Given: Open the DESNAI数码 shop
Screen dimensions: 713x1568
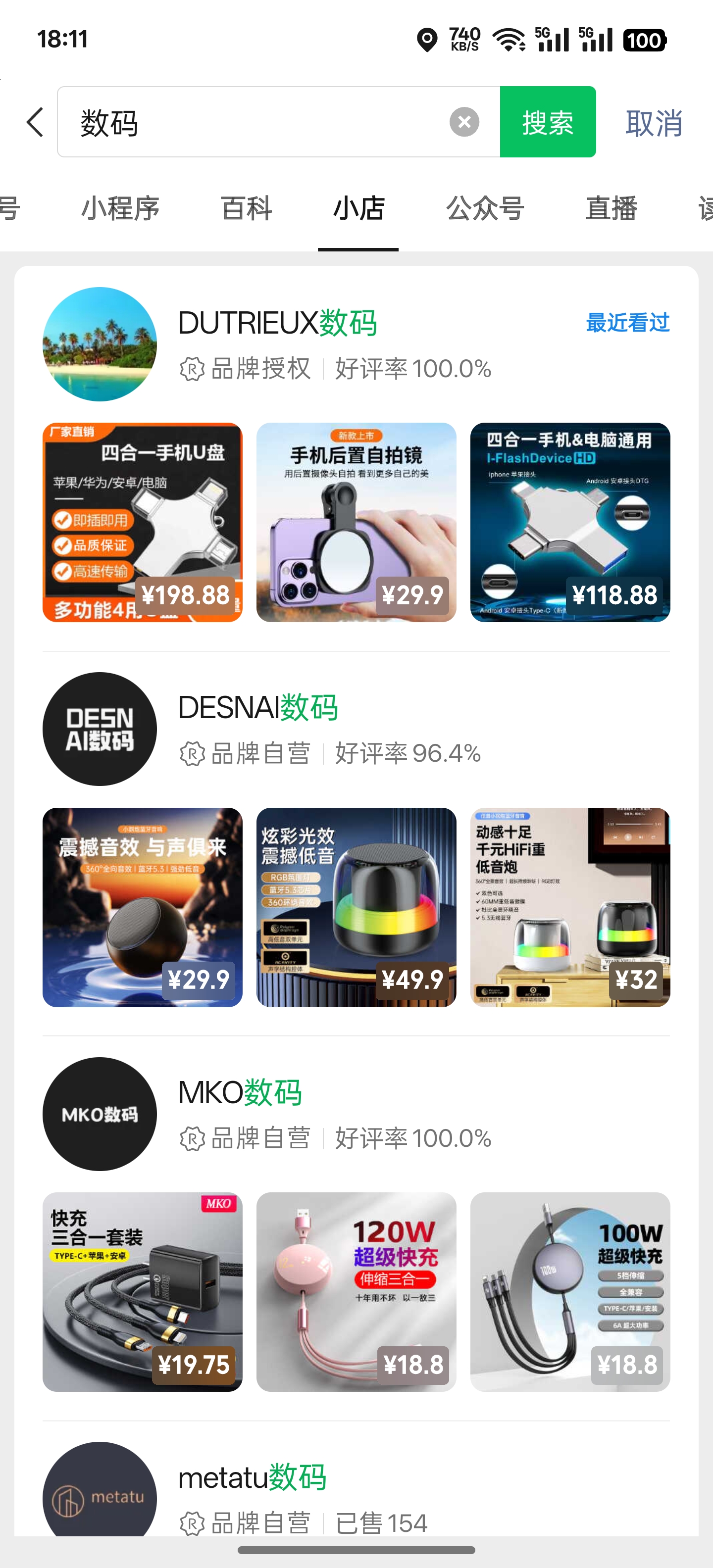Looking at the screenshot, I should 258,708.
